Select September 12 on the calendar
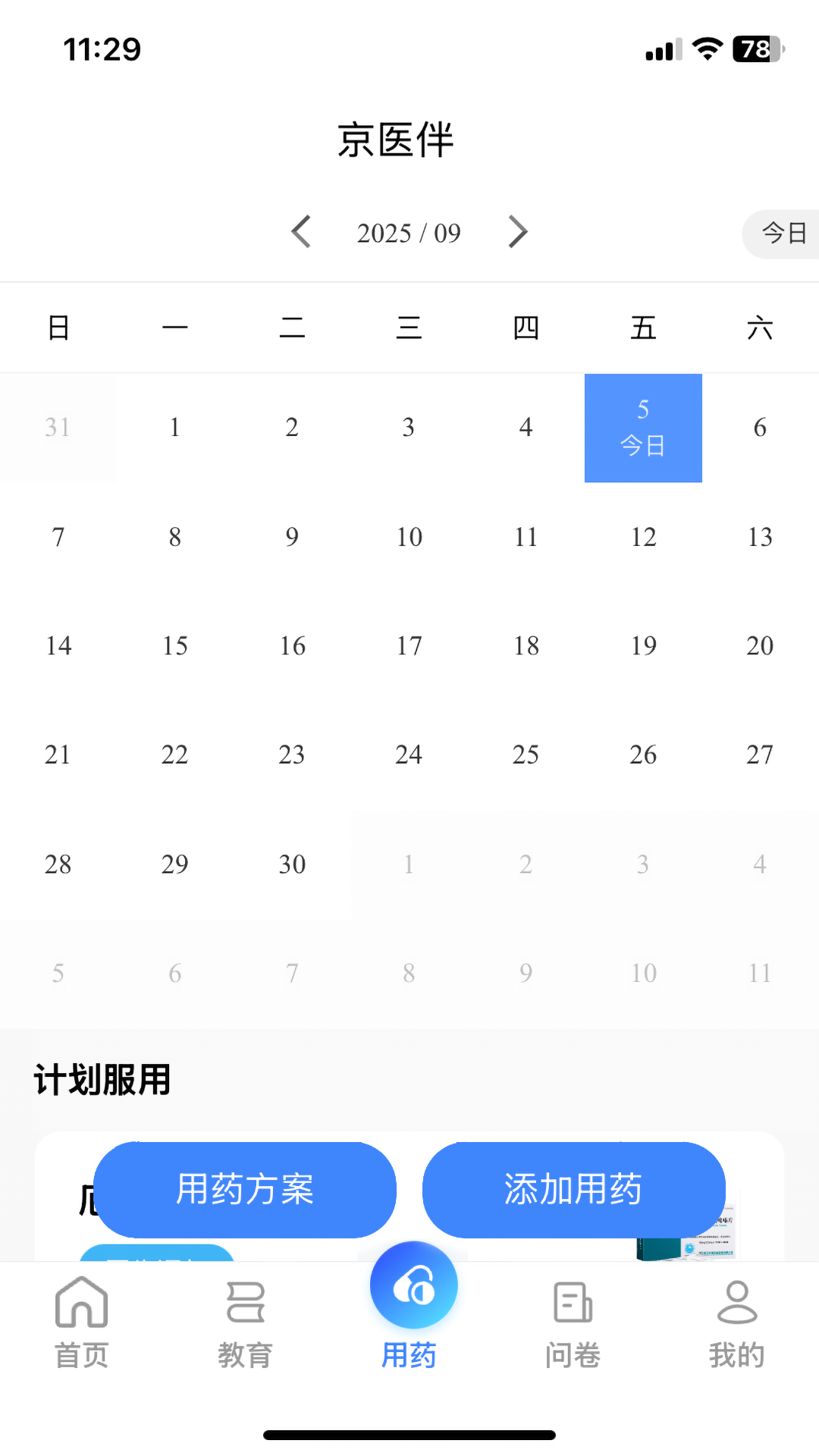The width and height of the screenshot is (819, 1456). click(x=642, y=537)
